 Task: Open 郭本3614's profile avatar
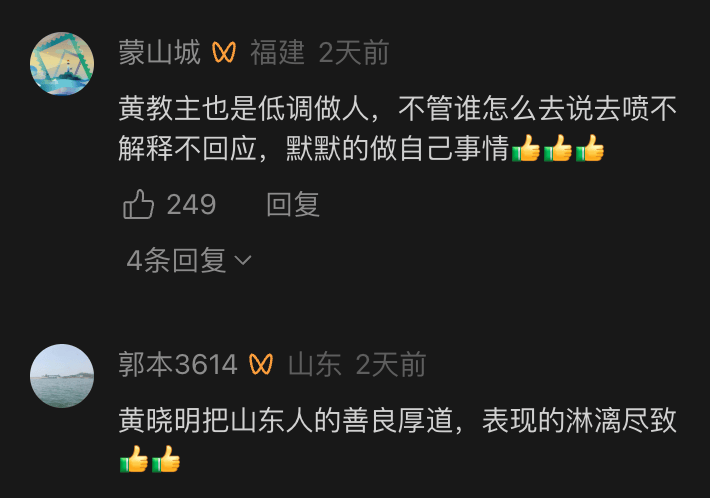62,376
